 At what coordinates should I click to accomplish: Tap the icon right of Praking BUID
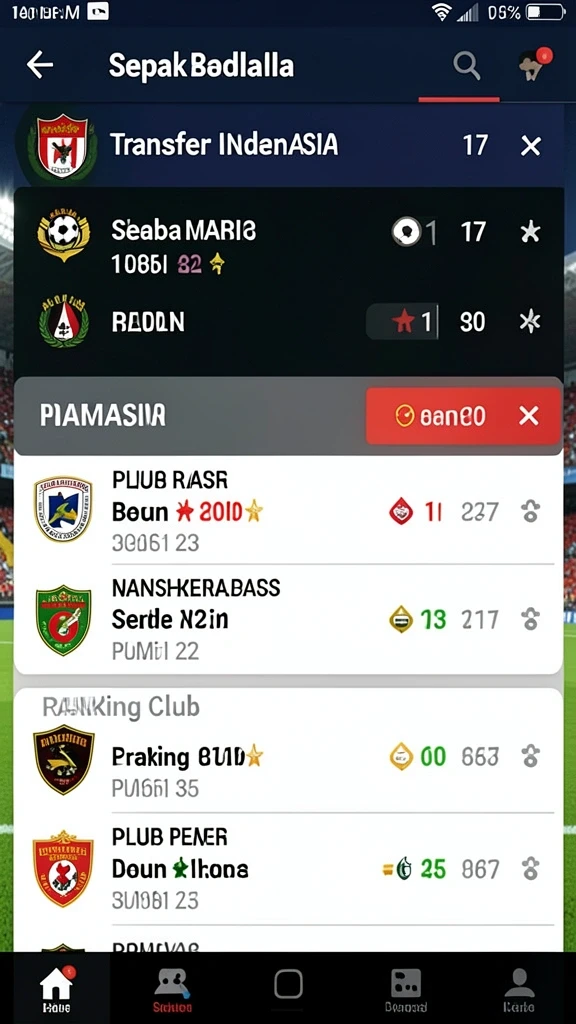click(x=530, y=756)
